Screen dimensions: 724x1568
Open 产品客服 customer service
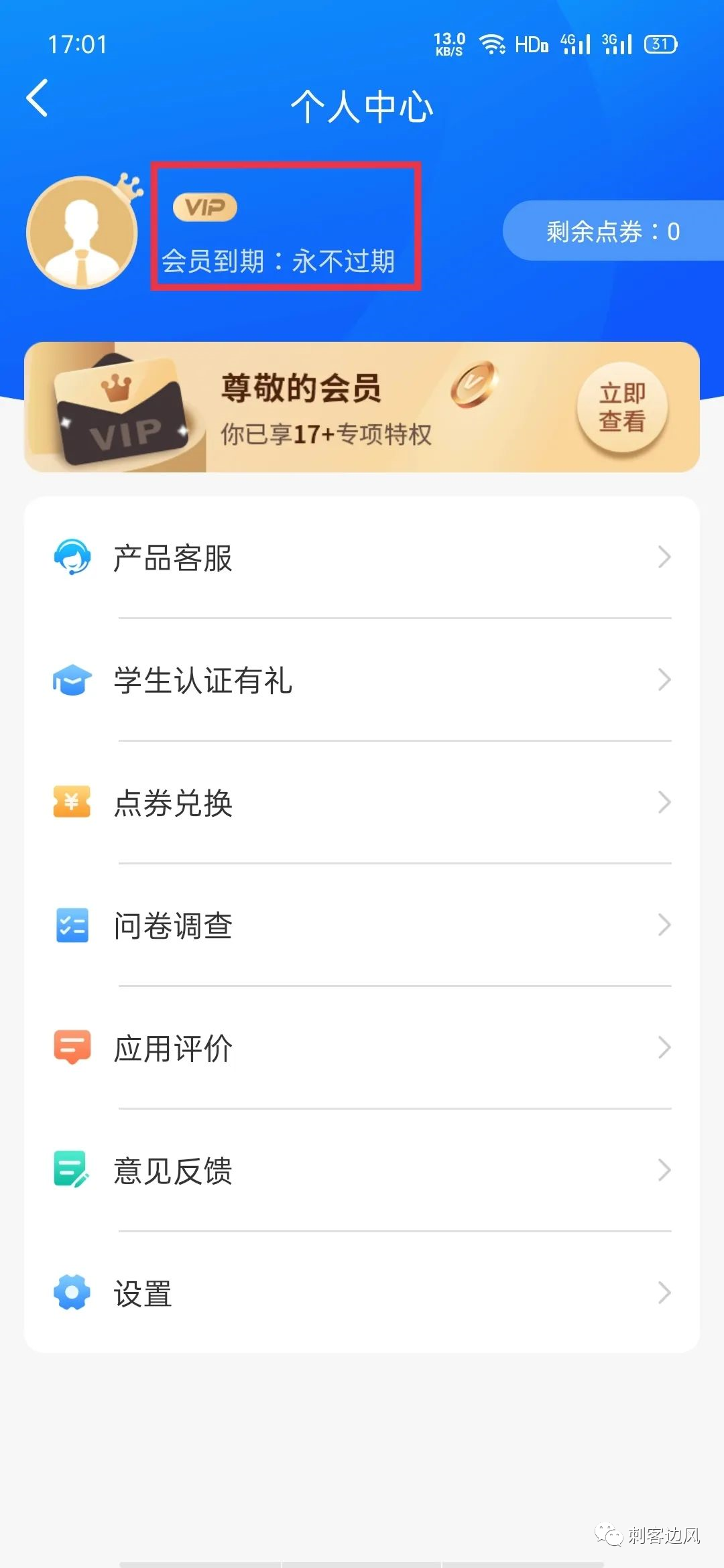pos(362,558)
